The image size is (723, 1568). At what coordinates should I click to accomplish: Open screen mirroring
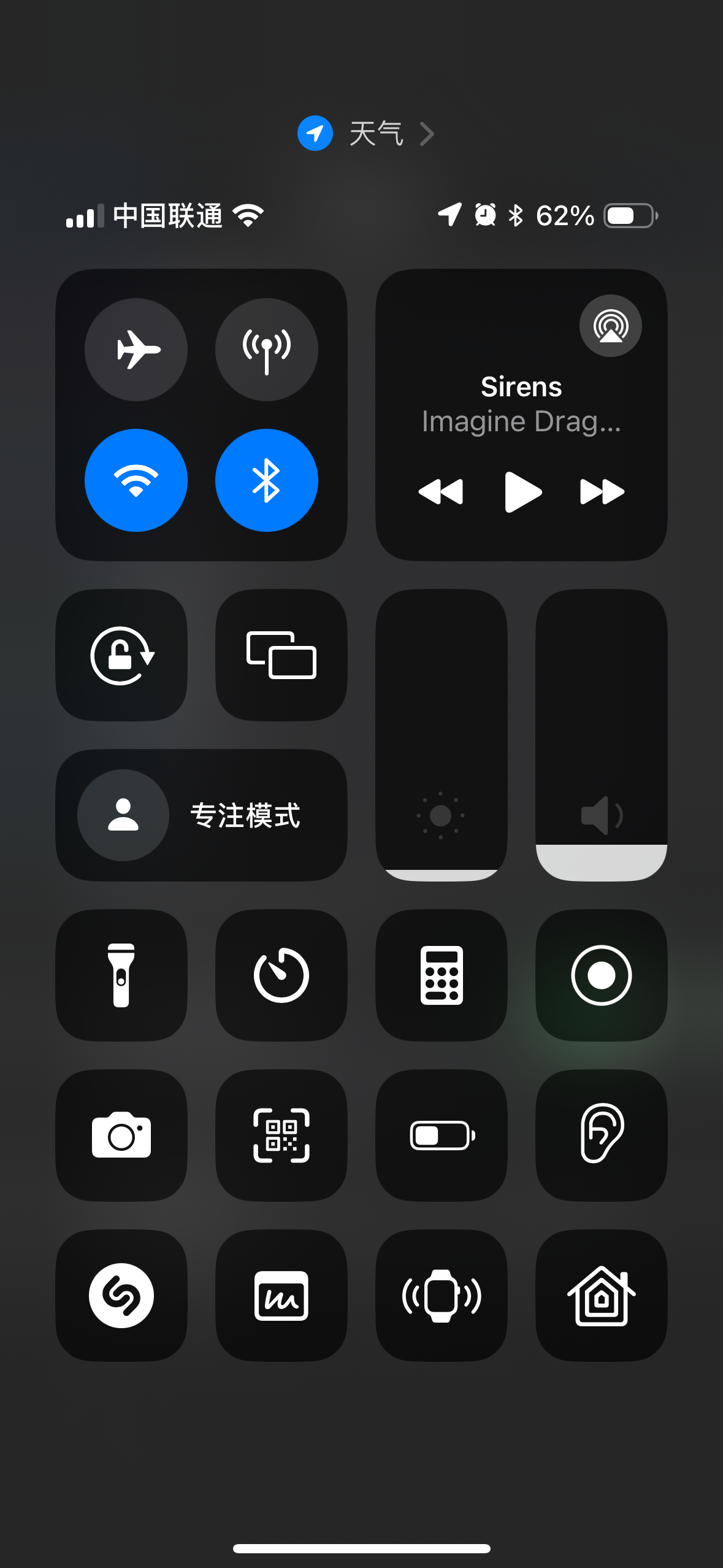coord(281,655)
